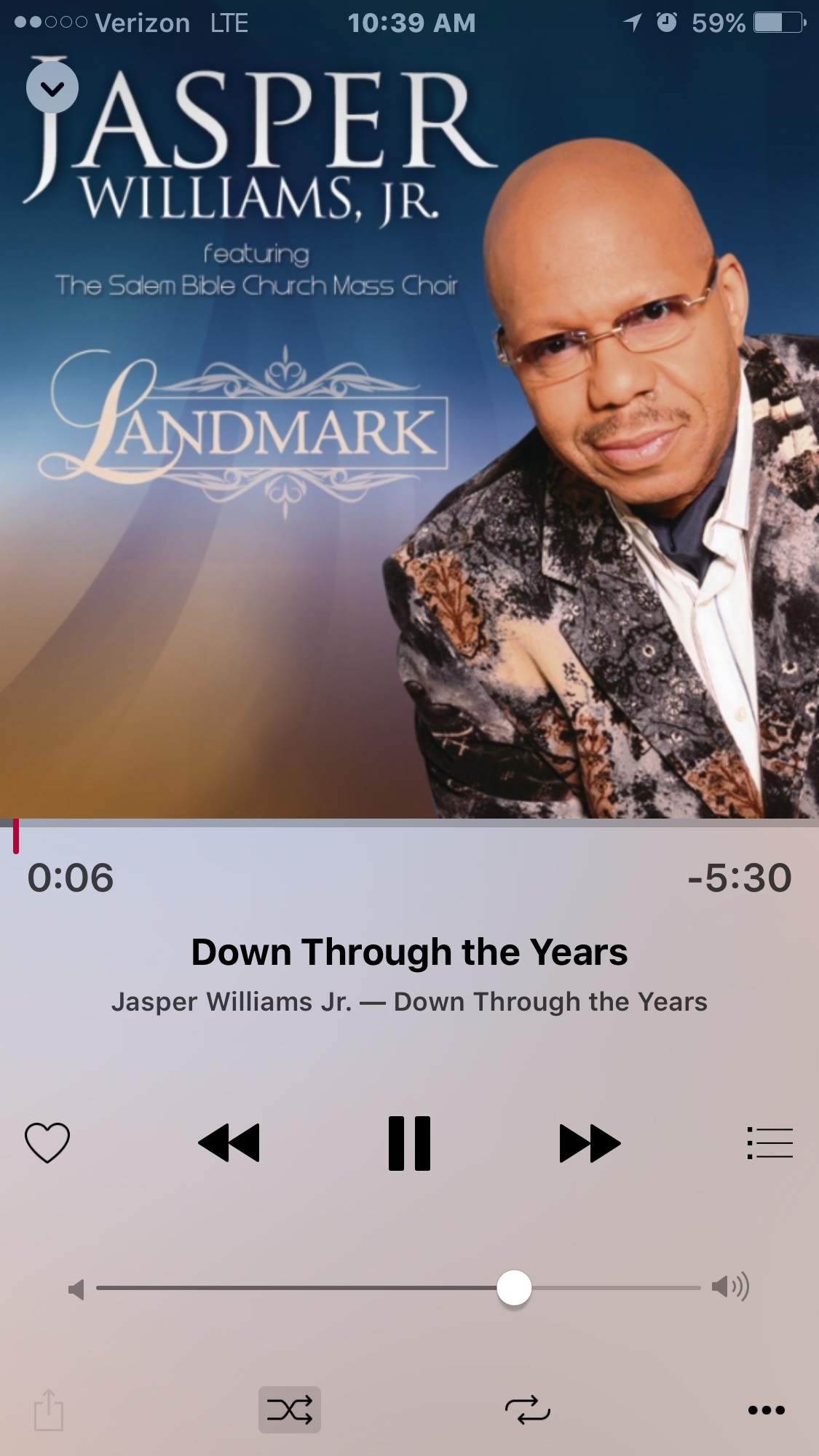Pause the current song
The height and width of the screenshot is (1456, 819).
coord(409,1142)
